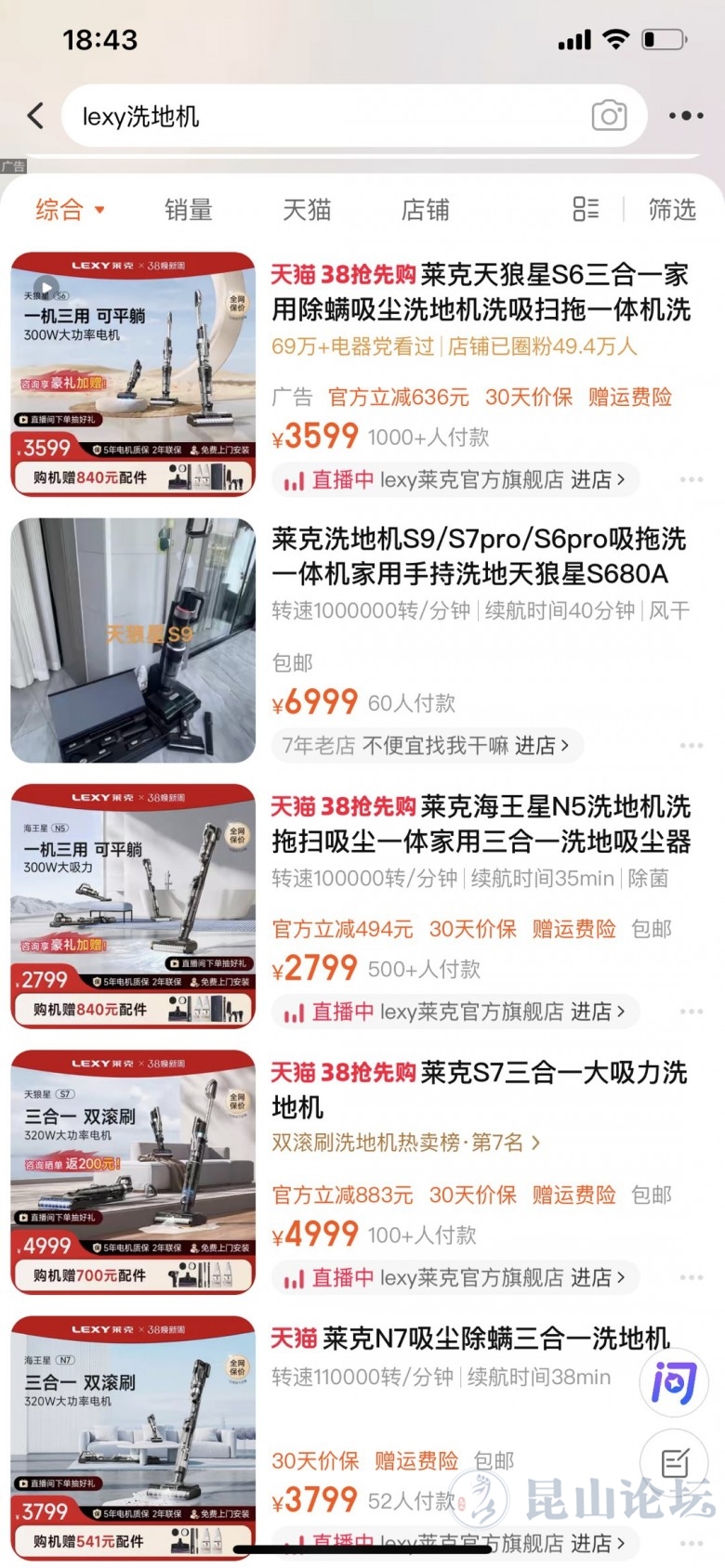Switch to the 店铺 tab

[x=425, y=210]
